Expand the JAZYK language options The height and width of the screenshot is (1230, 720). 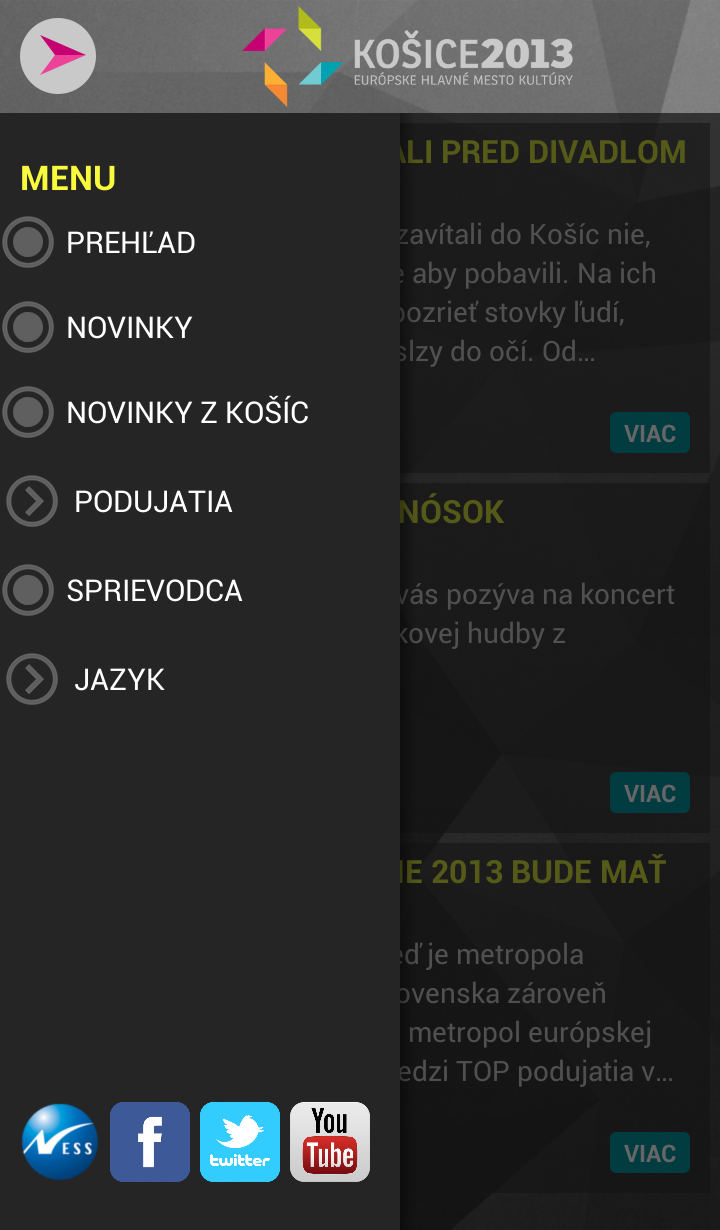click(118, 680)
